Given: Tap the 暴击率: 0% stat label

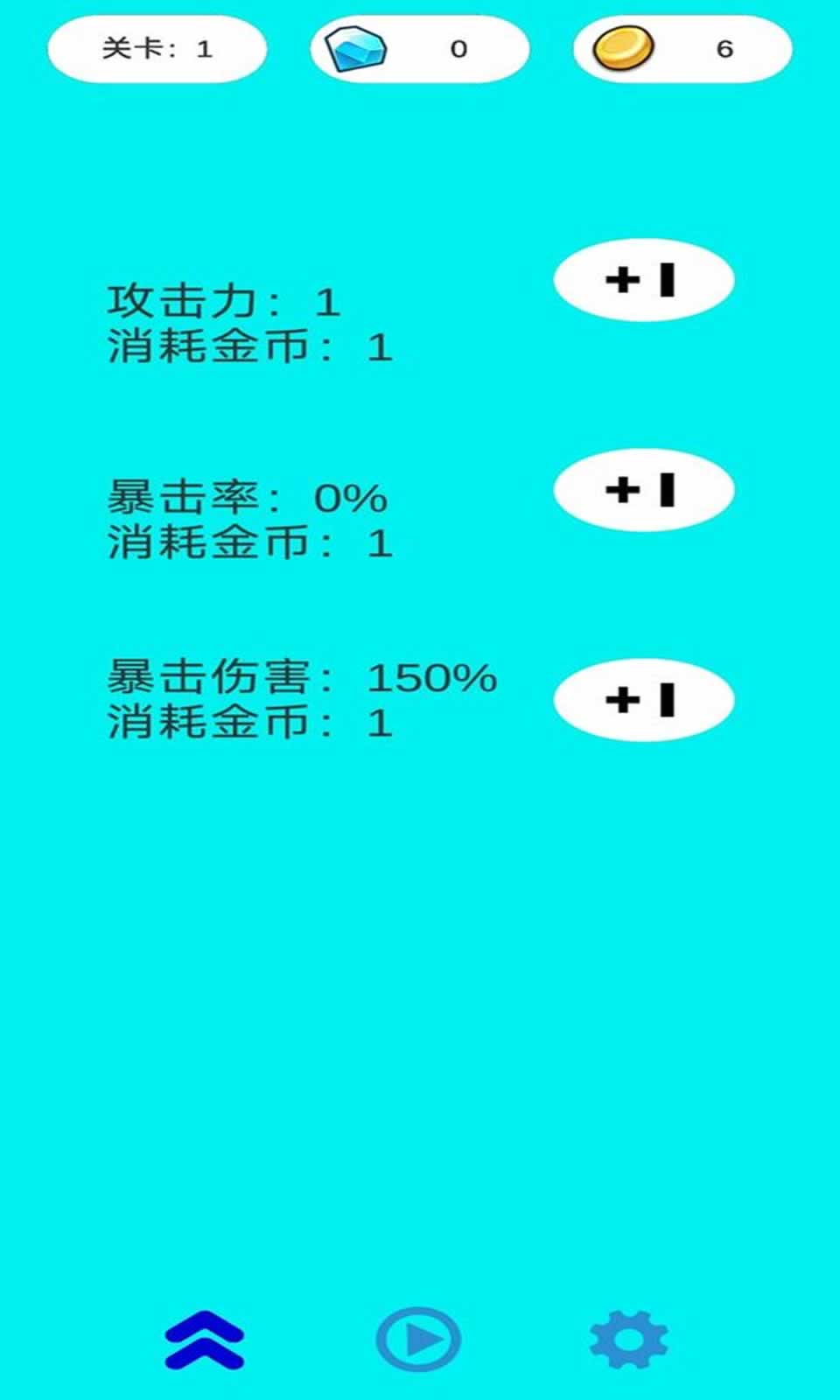Looking at the screenshot, I should pos(245,497).
